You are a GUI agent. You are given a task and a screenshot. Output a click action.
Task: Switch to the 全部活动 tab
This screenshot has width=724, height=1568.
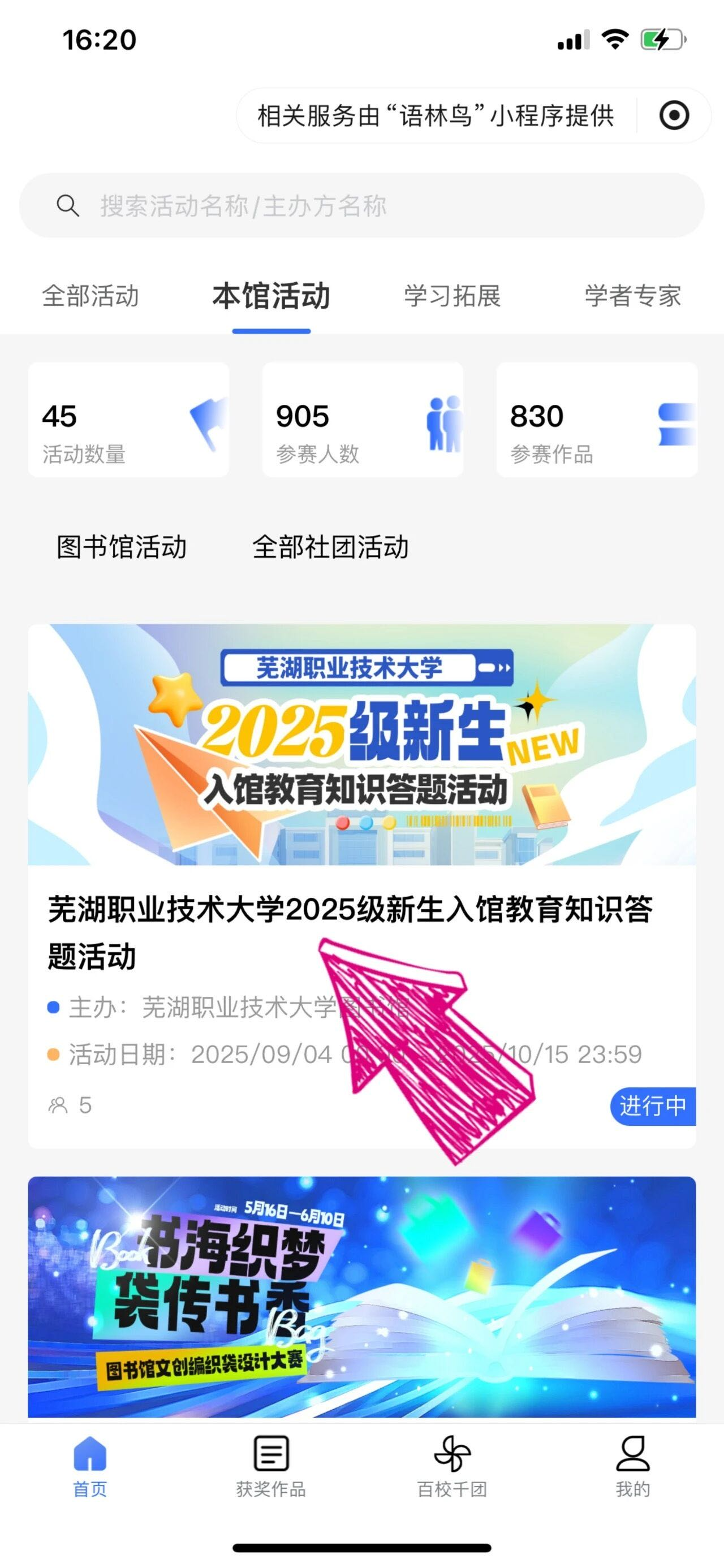point(90,296)
